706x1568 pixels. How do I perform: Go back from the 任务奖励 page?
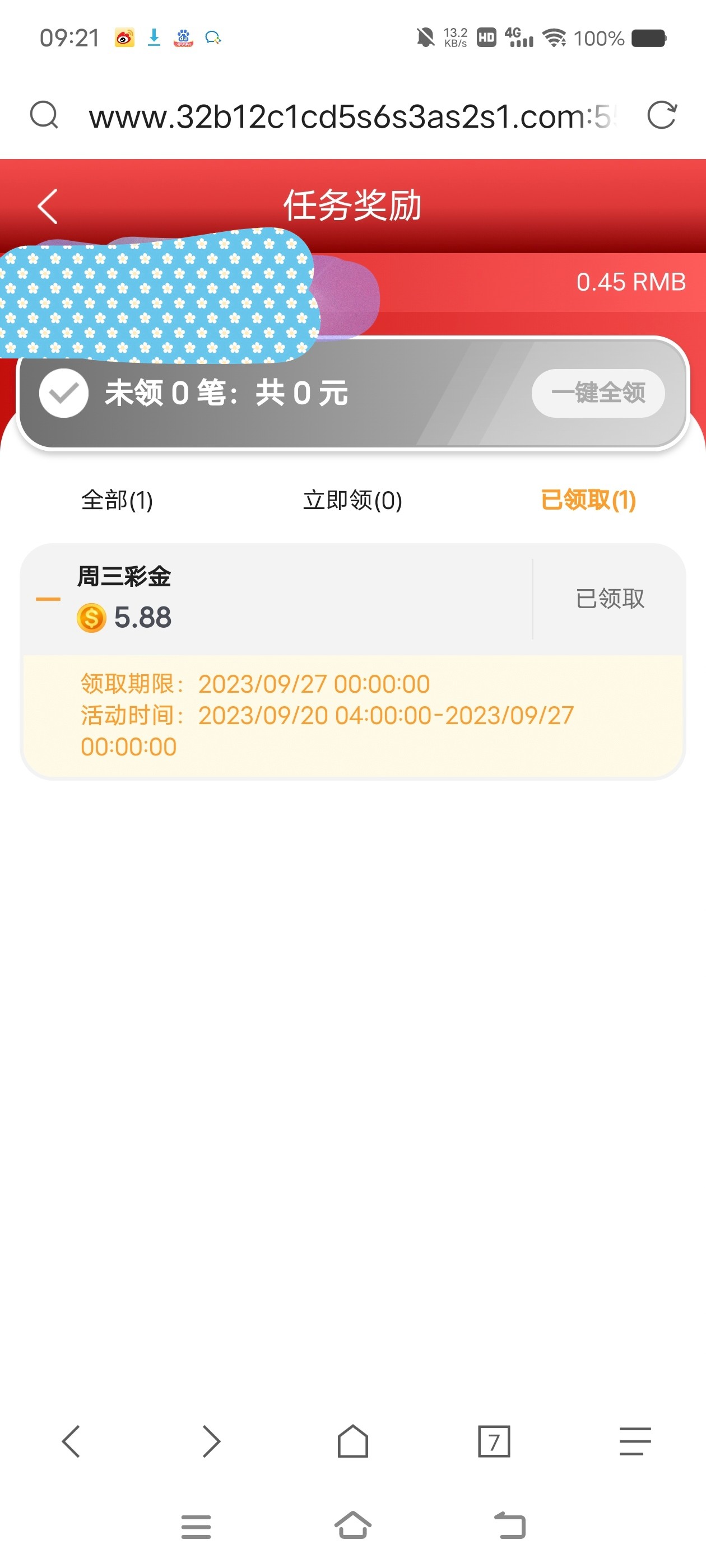[48, 206]
